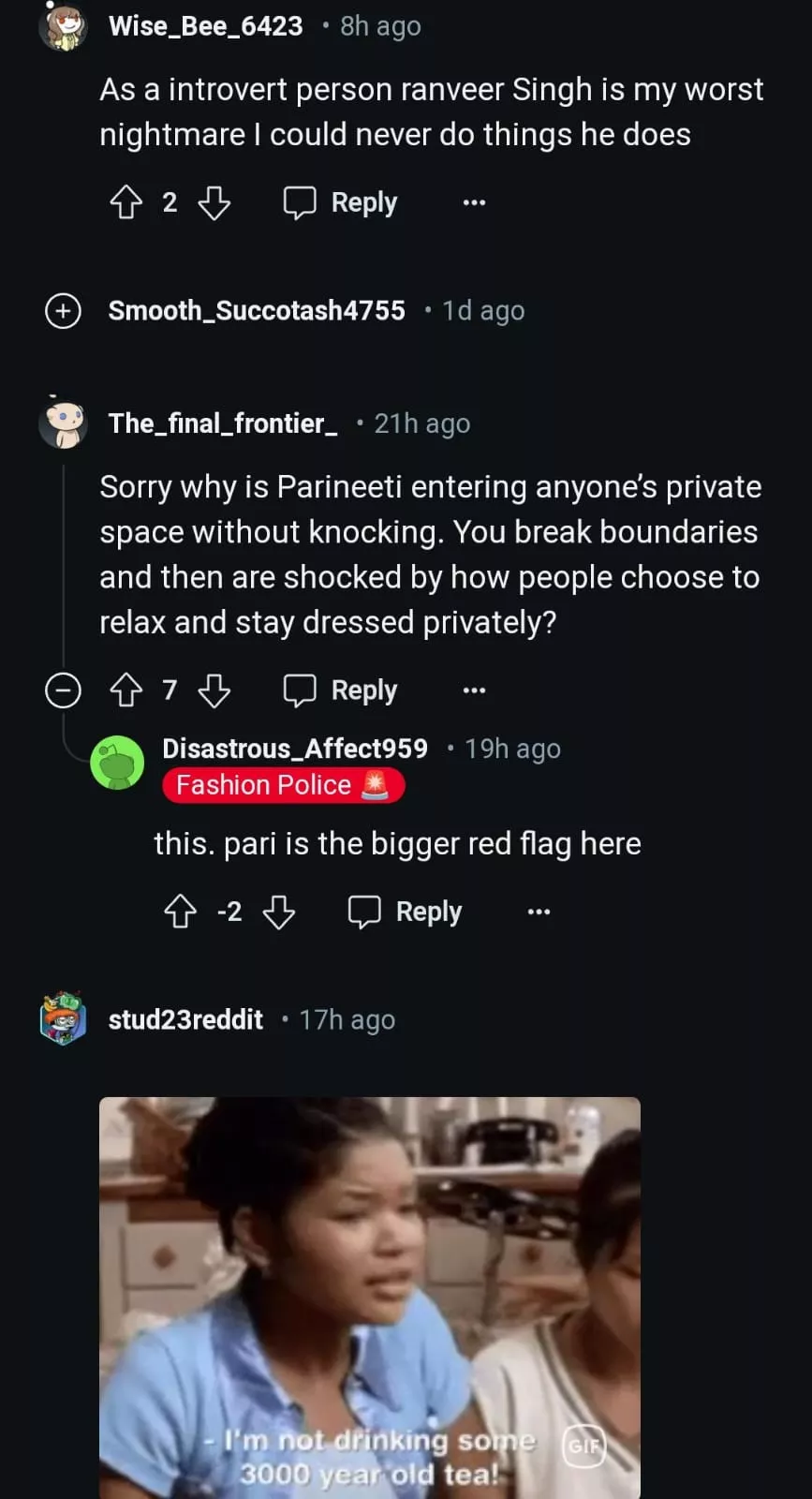Open the GIF in stud23reddit's comment
Viewport: 812px width, 1499px height.
click(x=370, y=1298)
